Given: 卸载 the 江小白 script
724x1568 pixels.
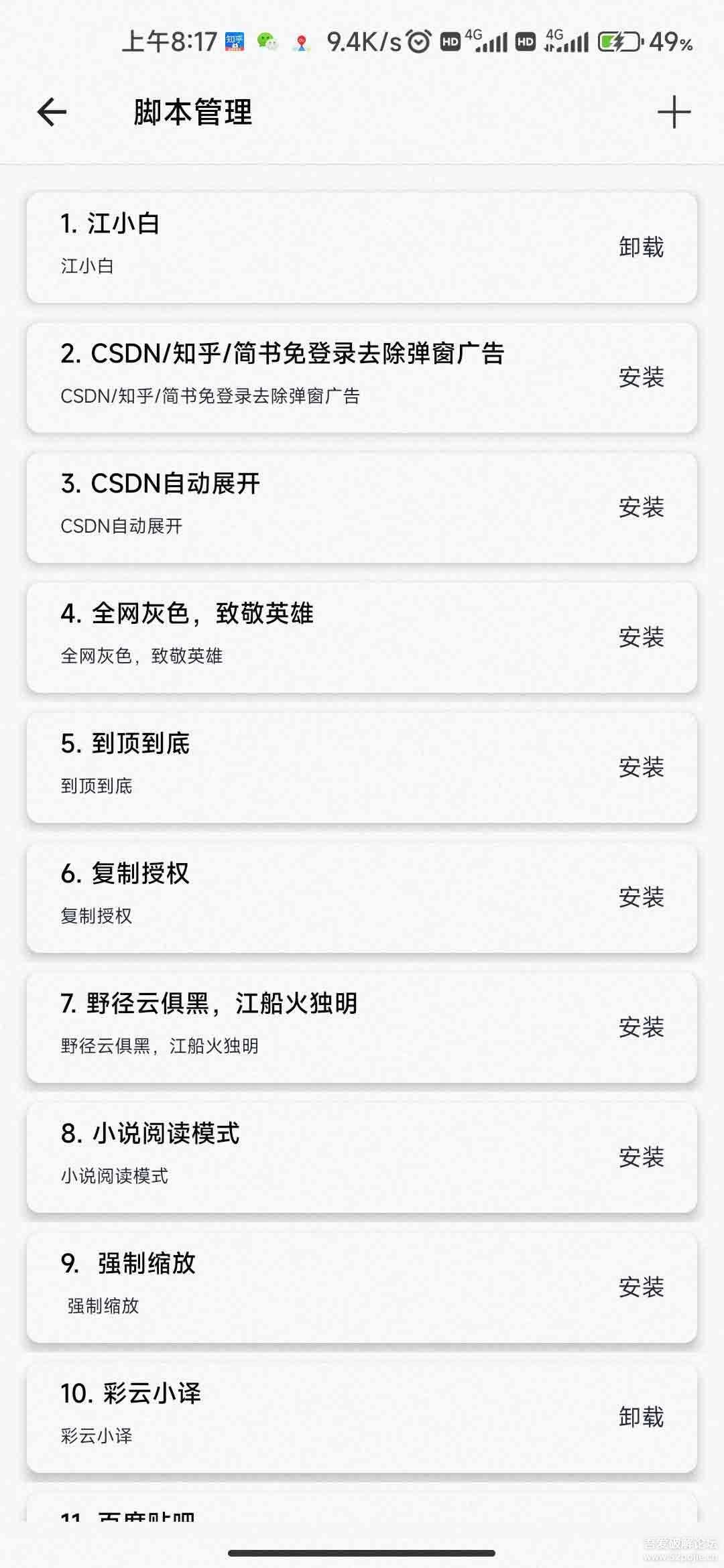Looking at the screenshot, I should tap(640, 248).
